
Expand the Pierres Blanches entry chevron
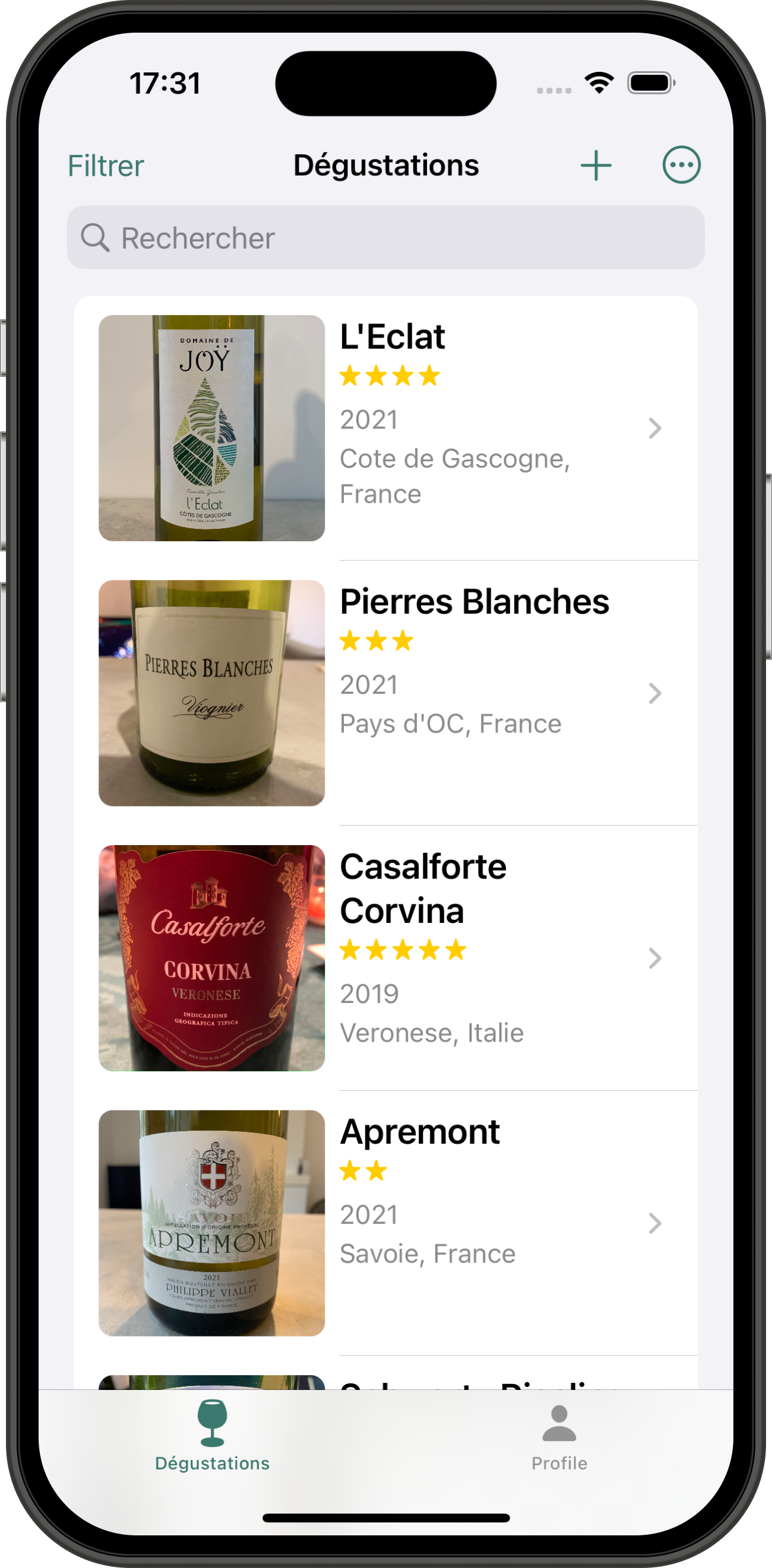pos(656,693)
